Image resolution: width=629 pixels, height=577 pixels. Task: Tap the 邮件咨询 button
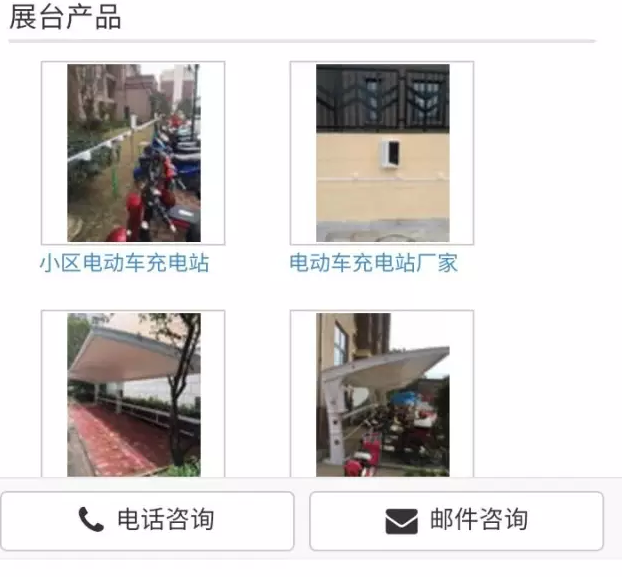(x=456, y=521)
